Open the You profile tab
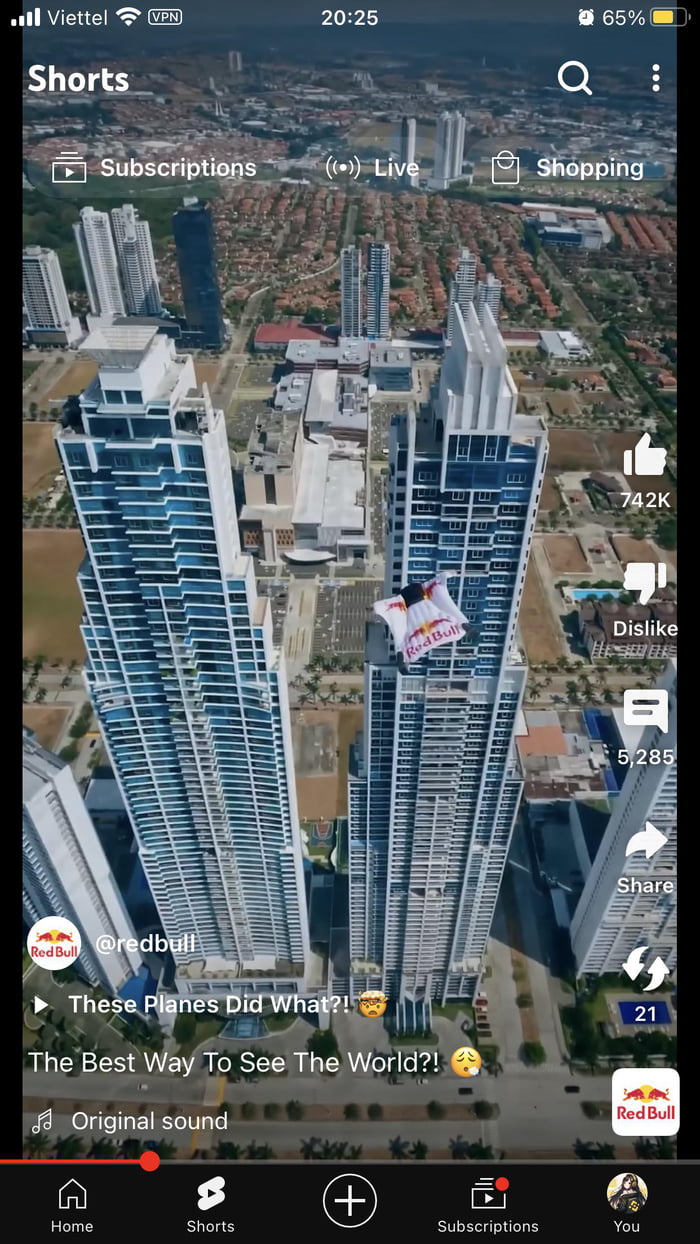 (627, 1205)
